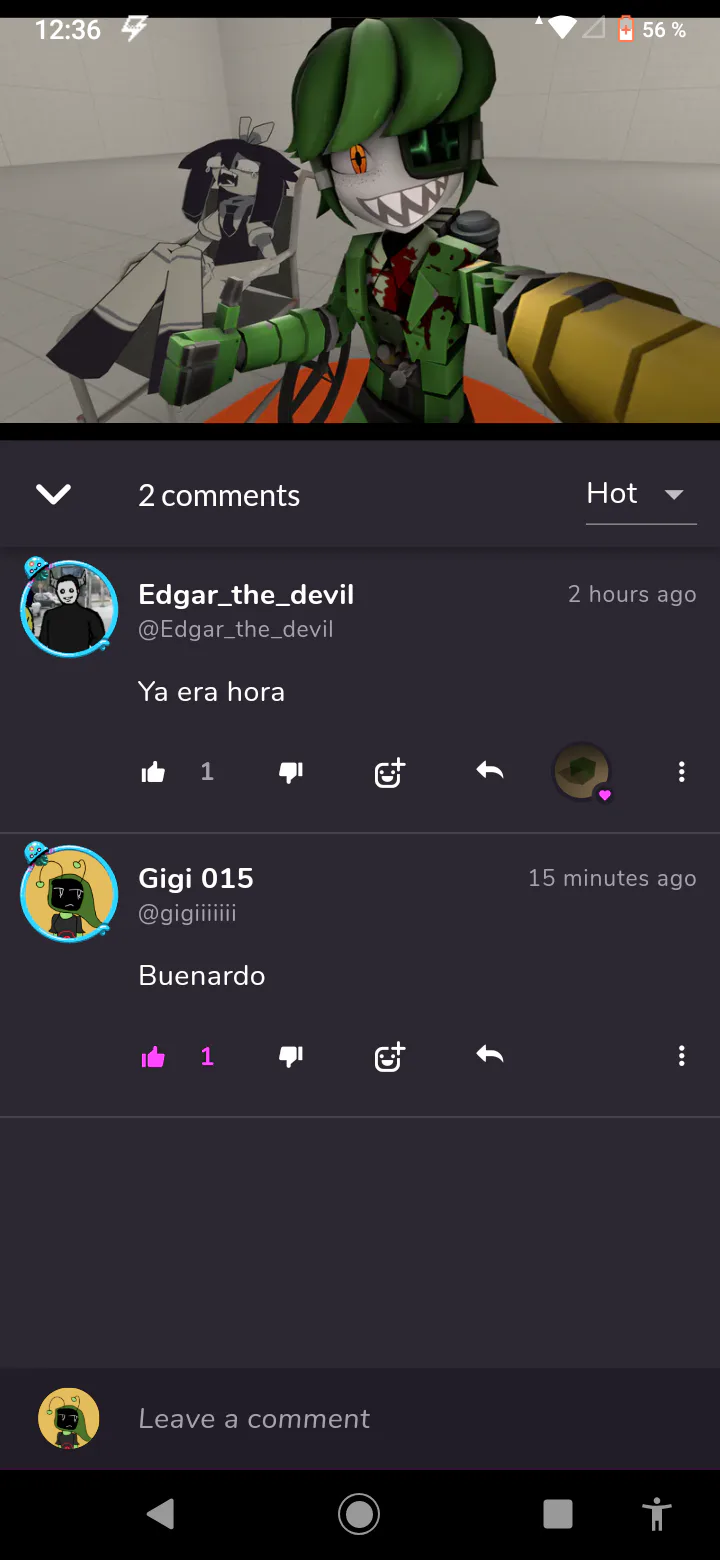Go to the system home screen

click(359, 1514)
